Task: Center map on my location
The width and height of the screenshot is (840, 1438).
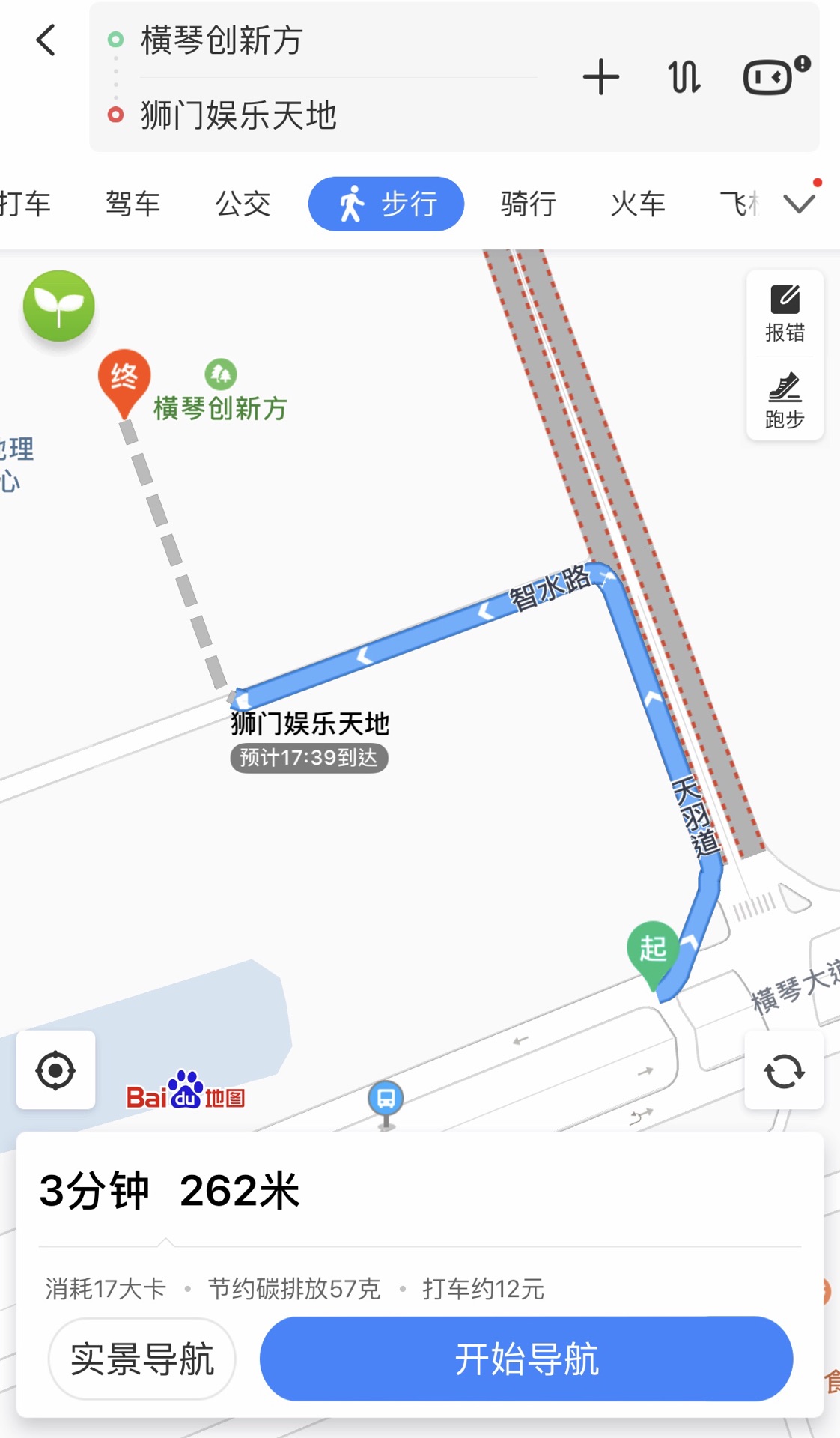Action: [x=56, y=1070]
